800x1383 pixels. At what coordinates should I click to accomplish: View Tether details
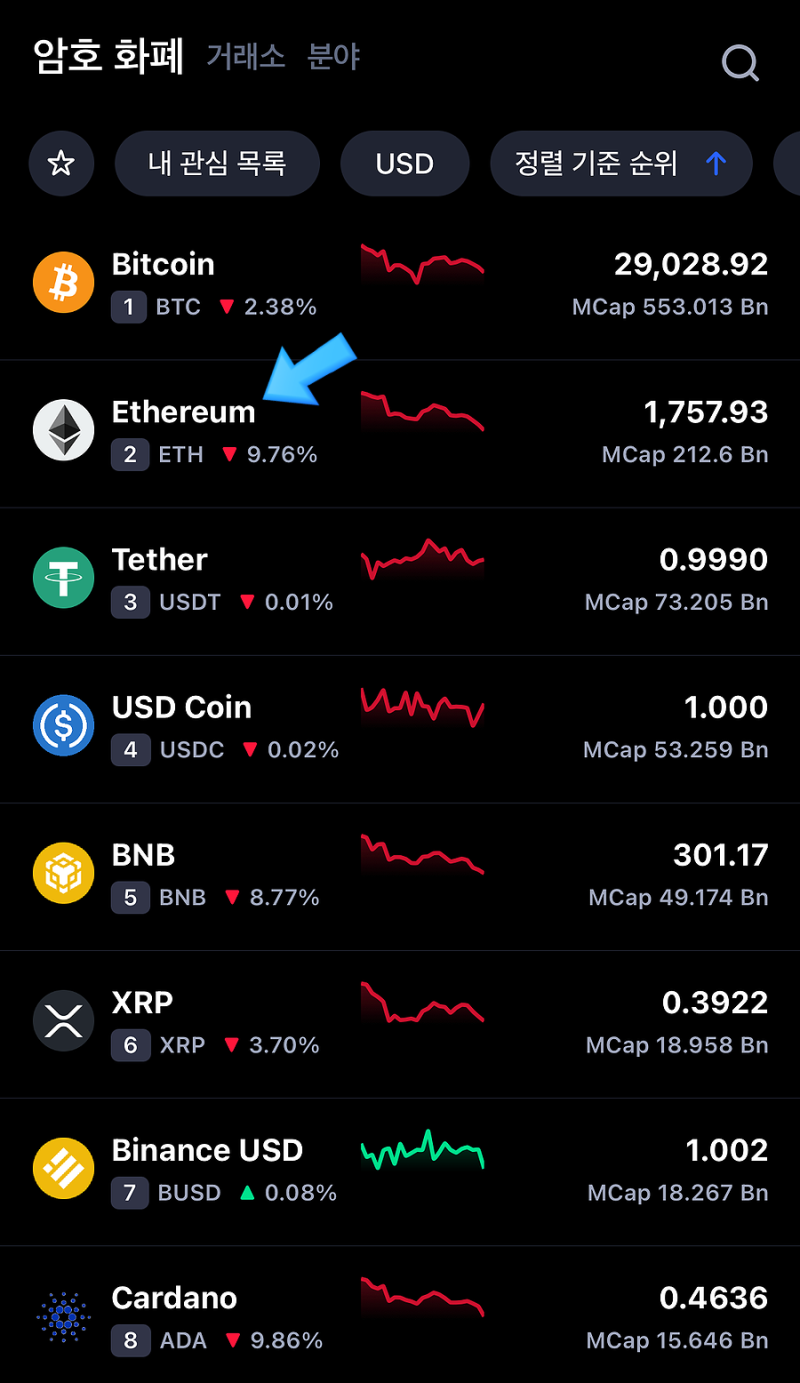click(x=400, y=580)
